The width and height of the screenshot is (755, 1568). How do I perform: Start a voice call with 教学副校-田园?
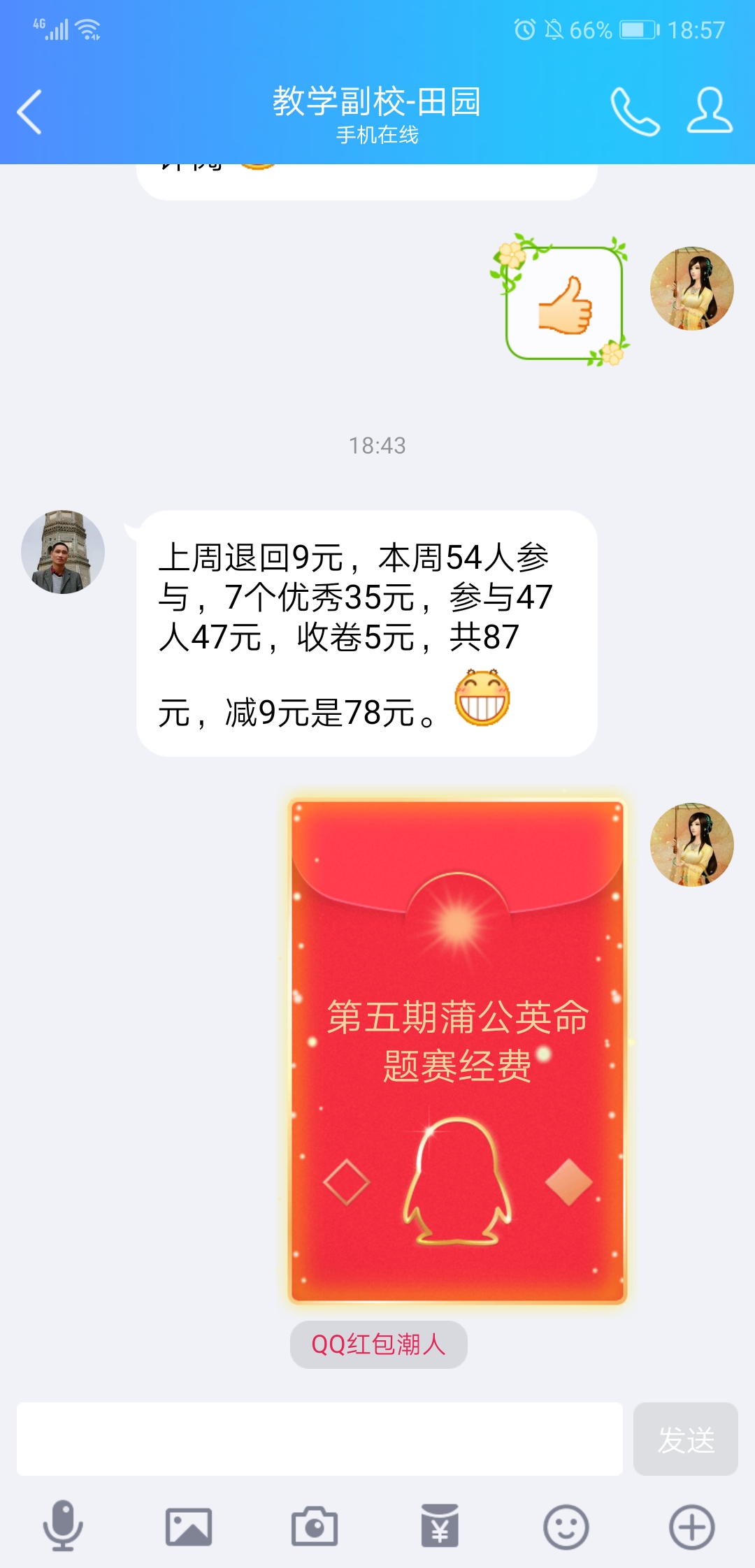pyautogui.click(x=635, y=112)
